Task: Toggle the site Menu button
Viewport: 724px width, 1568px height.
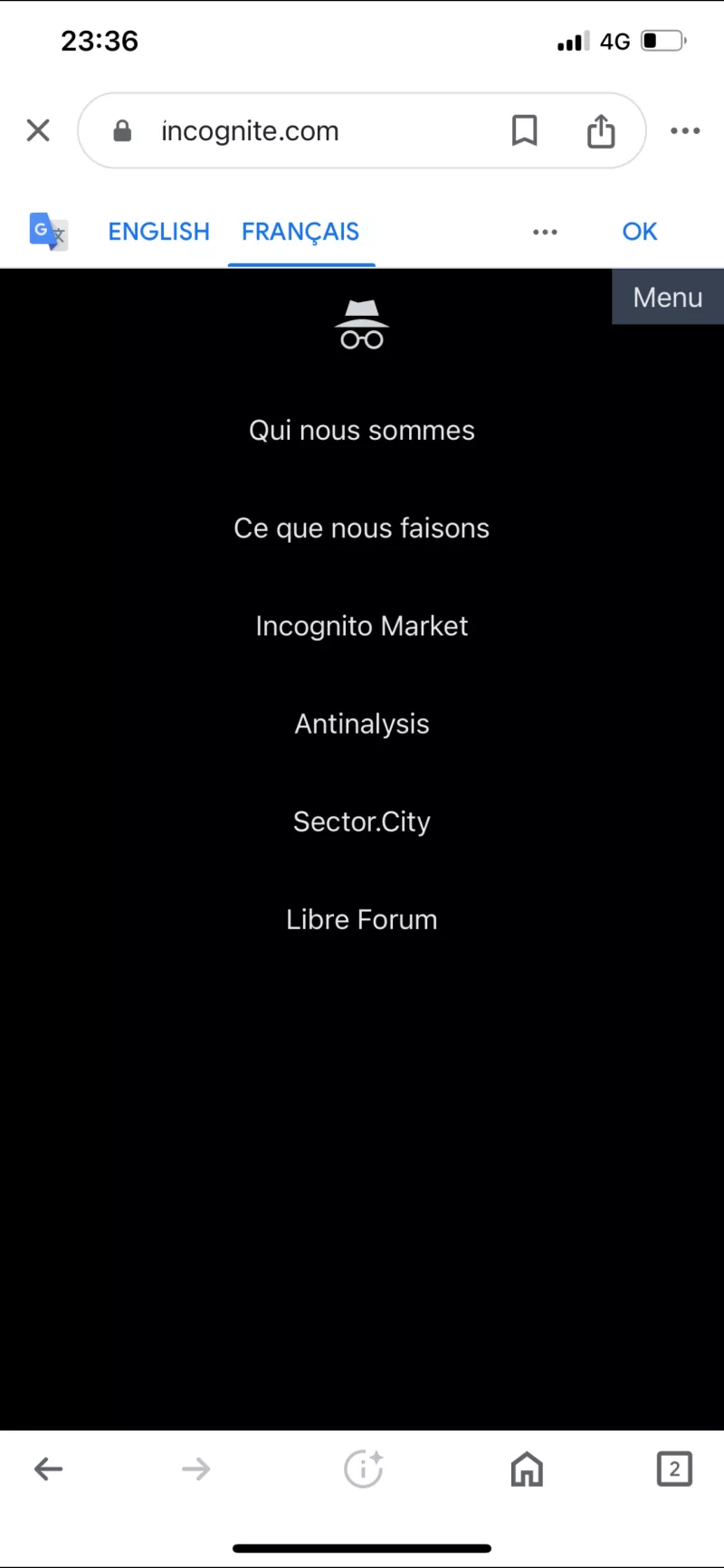Action: [668, 297]
